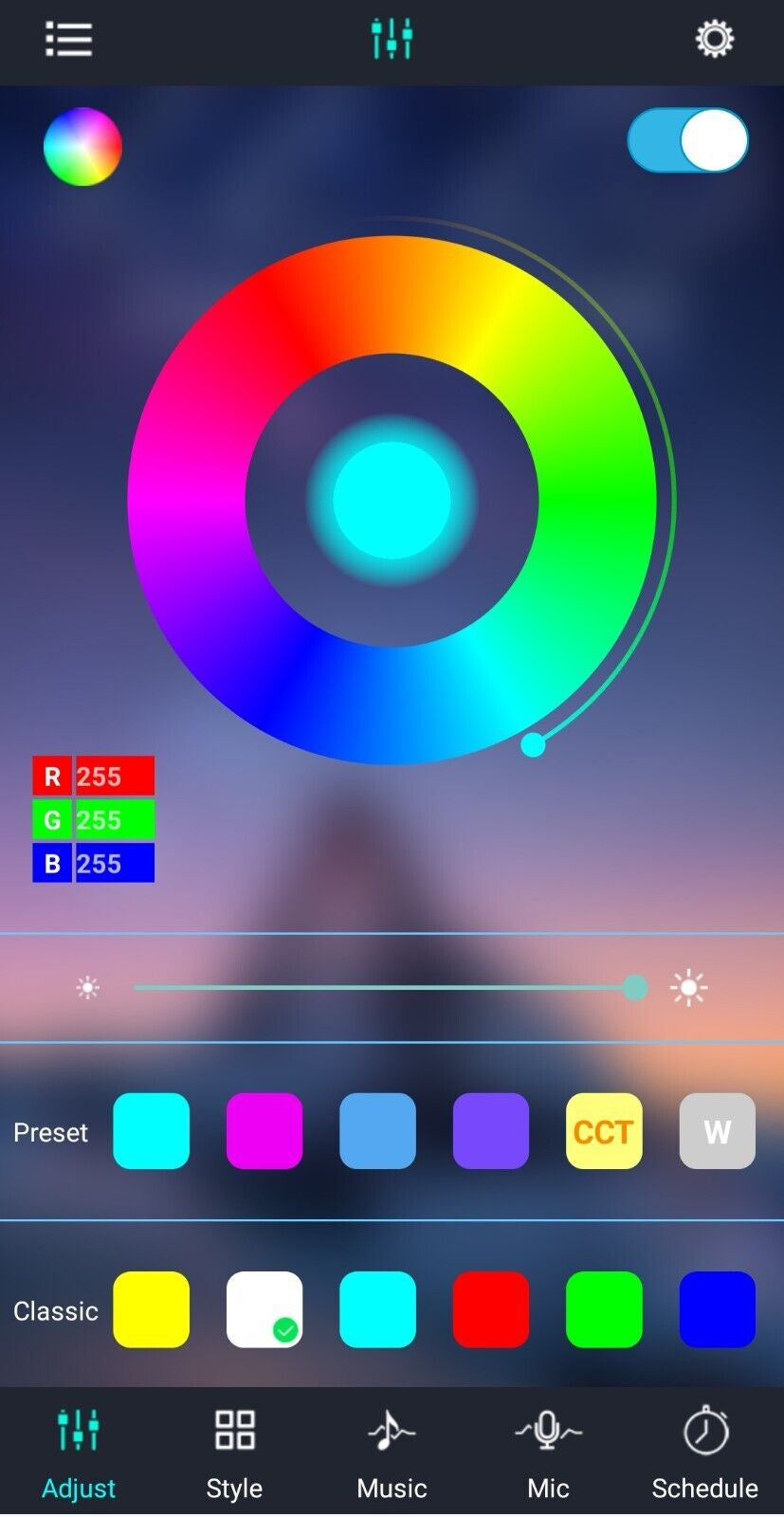
Task: Pick the dark blue classic color
Action: [x=718, y=1309]
